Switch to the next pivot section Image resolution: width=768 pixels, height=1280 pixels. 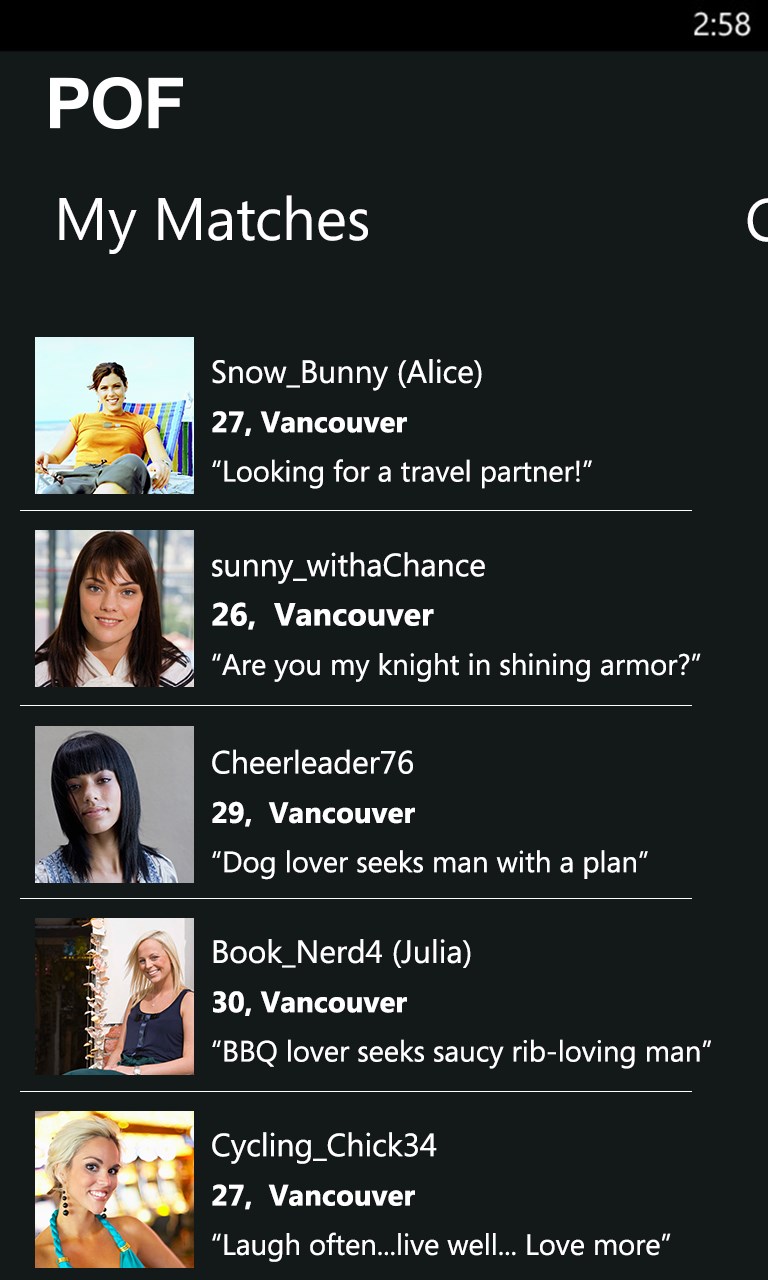coord(756,220)
